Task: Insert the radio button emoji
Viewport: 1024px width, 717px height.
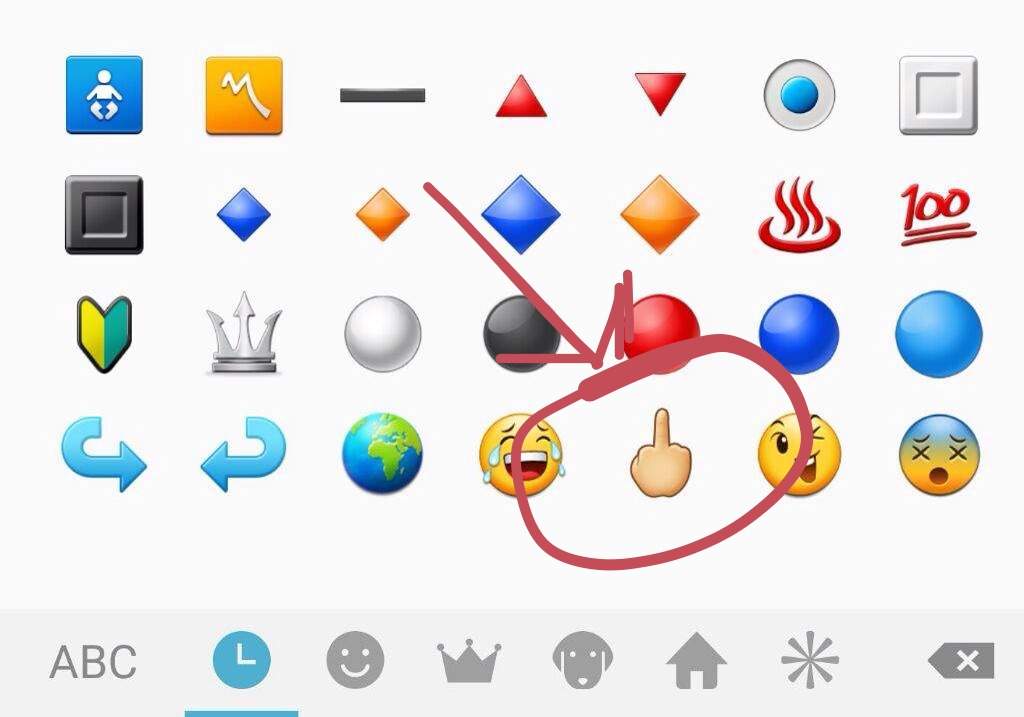Action: tap(798, 96)
